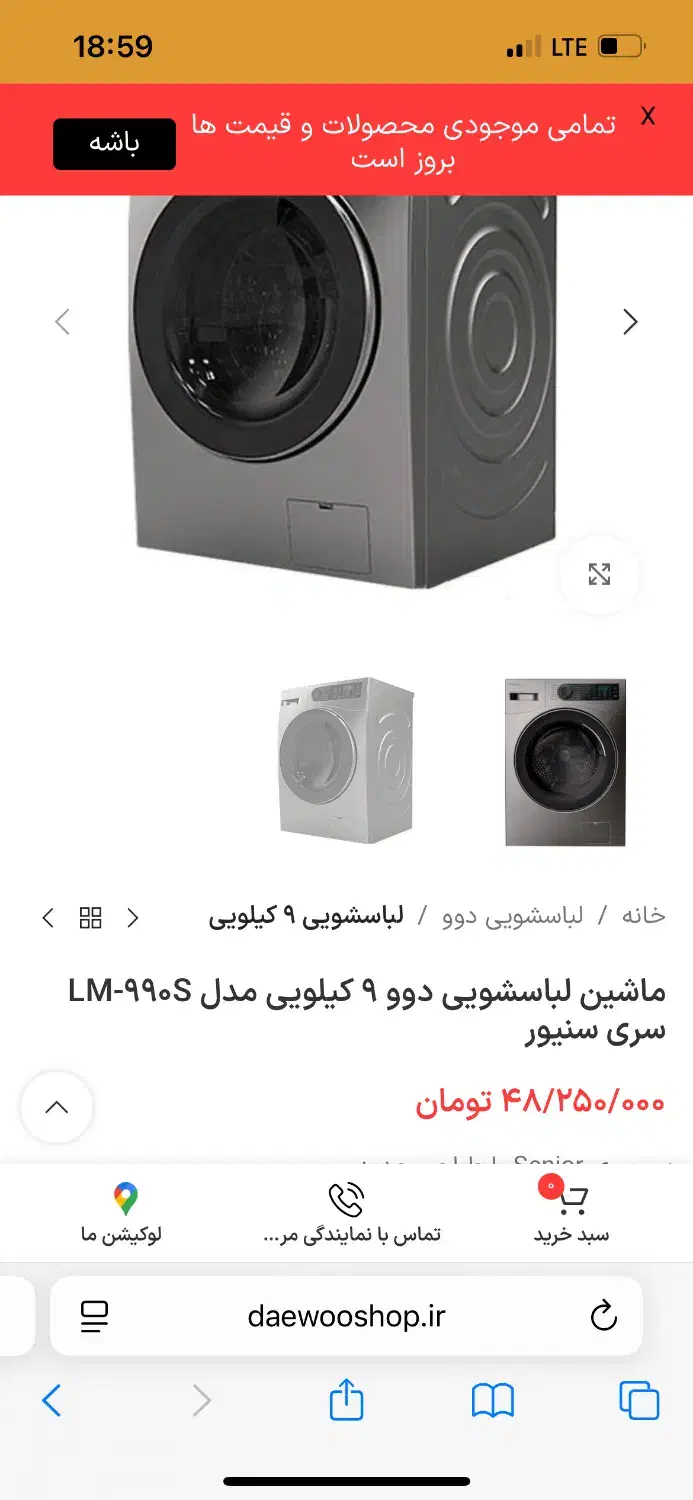Jump back to top of page
This screenshot has height=1500, width=693.
57,1107
